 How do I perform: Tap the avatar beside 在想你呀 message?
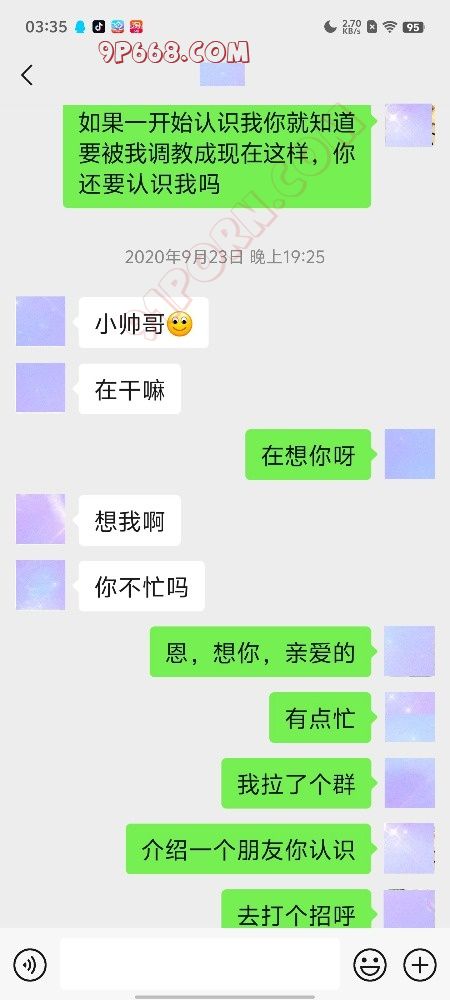[410, 453]
